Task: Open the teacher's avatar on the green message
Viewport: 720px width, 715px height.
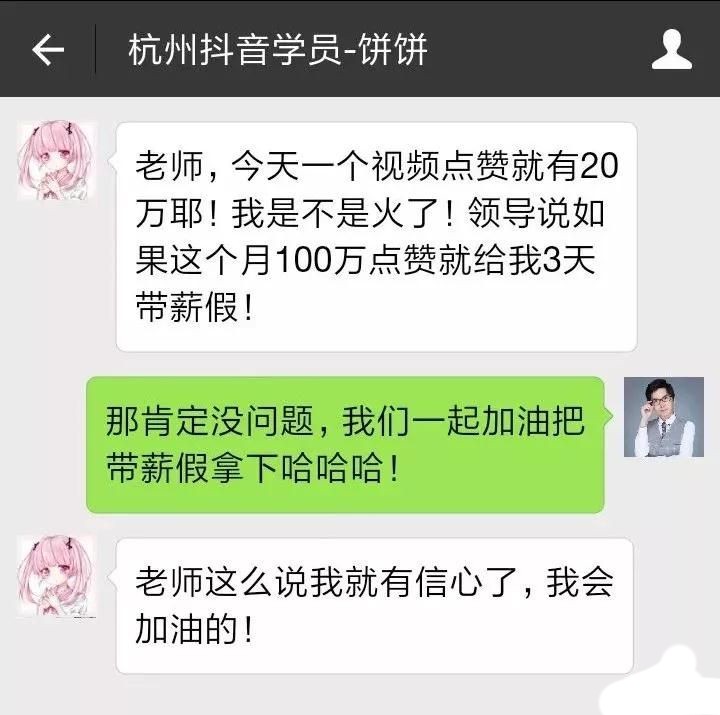Action: [x=663, y=417]
